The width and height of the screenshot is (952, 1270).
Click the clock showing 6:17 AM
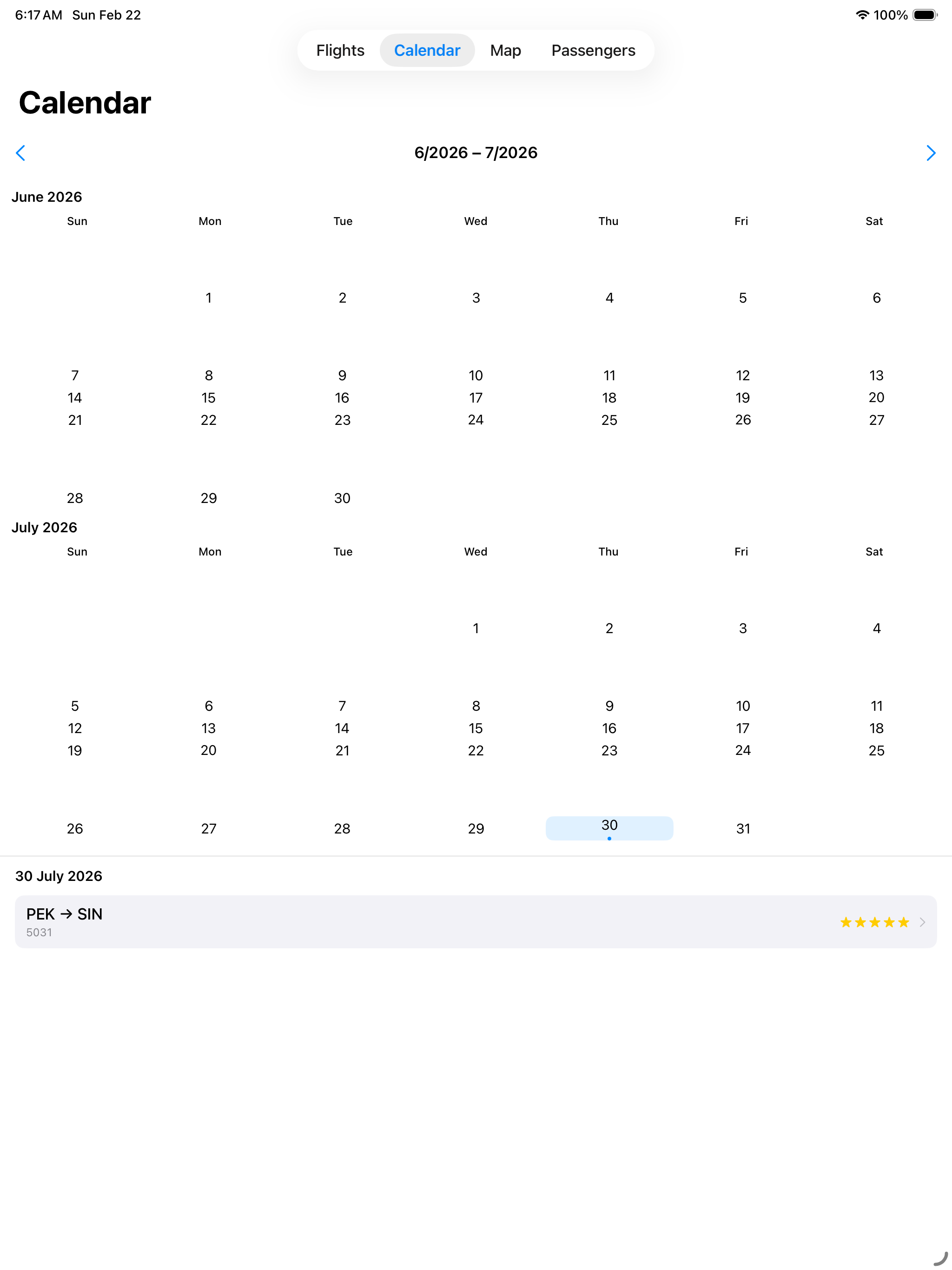(38, 15)
